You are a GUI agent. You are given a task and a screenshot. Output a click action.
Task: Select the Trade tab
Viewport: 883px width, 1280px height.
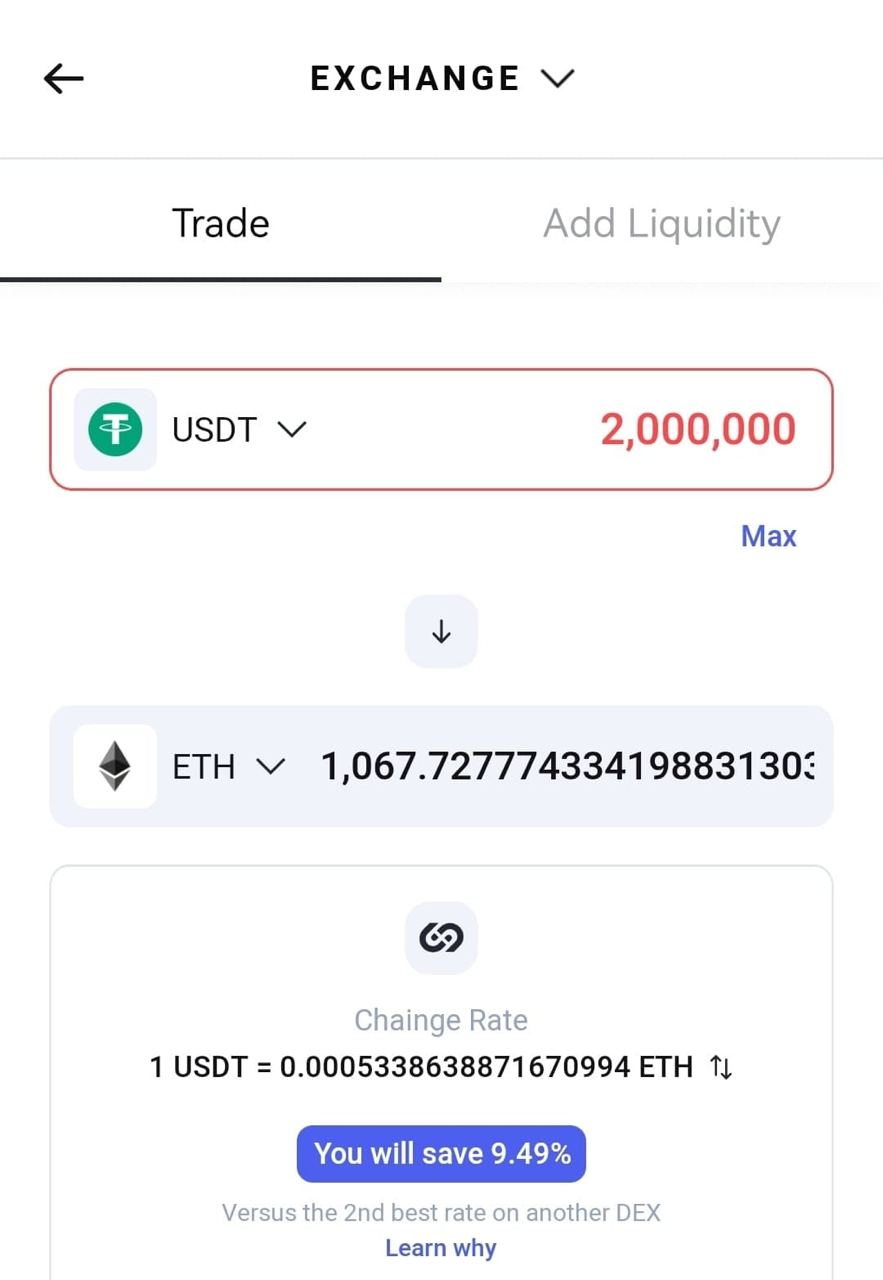220,223
